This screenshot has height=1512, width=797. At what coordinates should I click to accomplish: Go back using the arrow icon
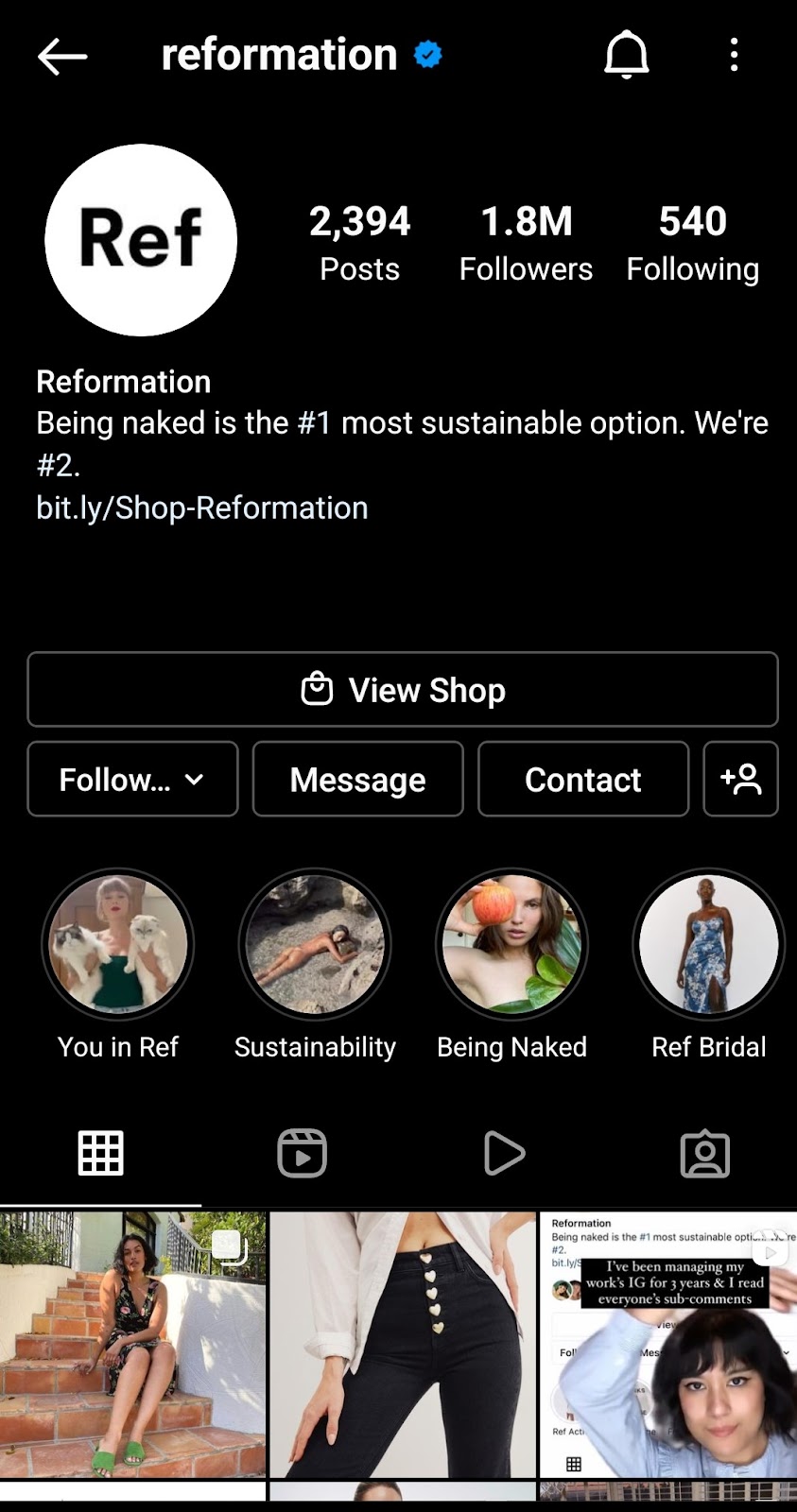(x=62, y=57)
